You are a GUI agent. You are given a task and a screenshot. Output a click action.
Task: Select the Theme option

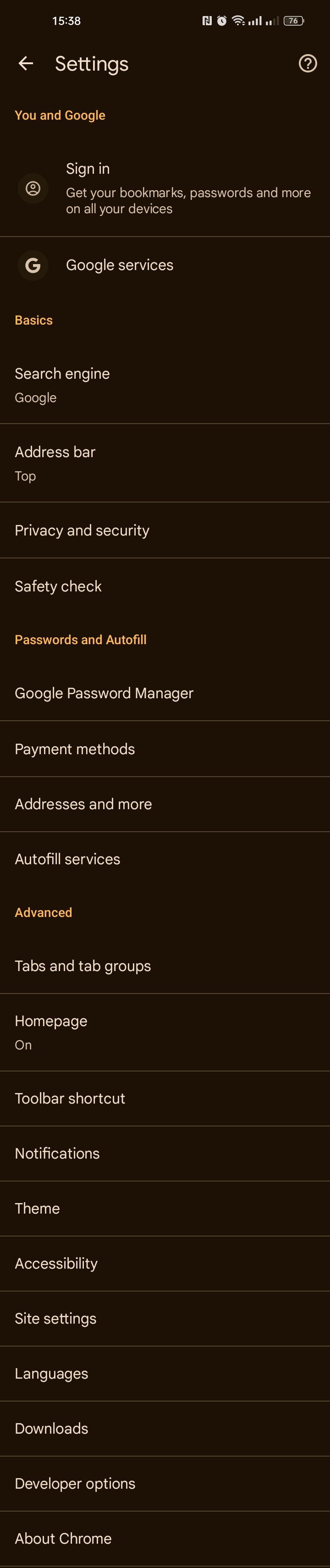[165, 1208]
